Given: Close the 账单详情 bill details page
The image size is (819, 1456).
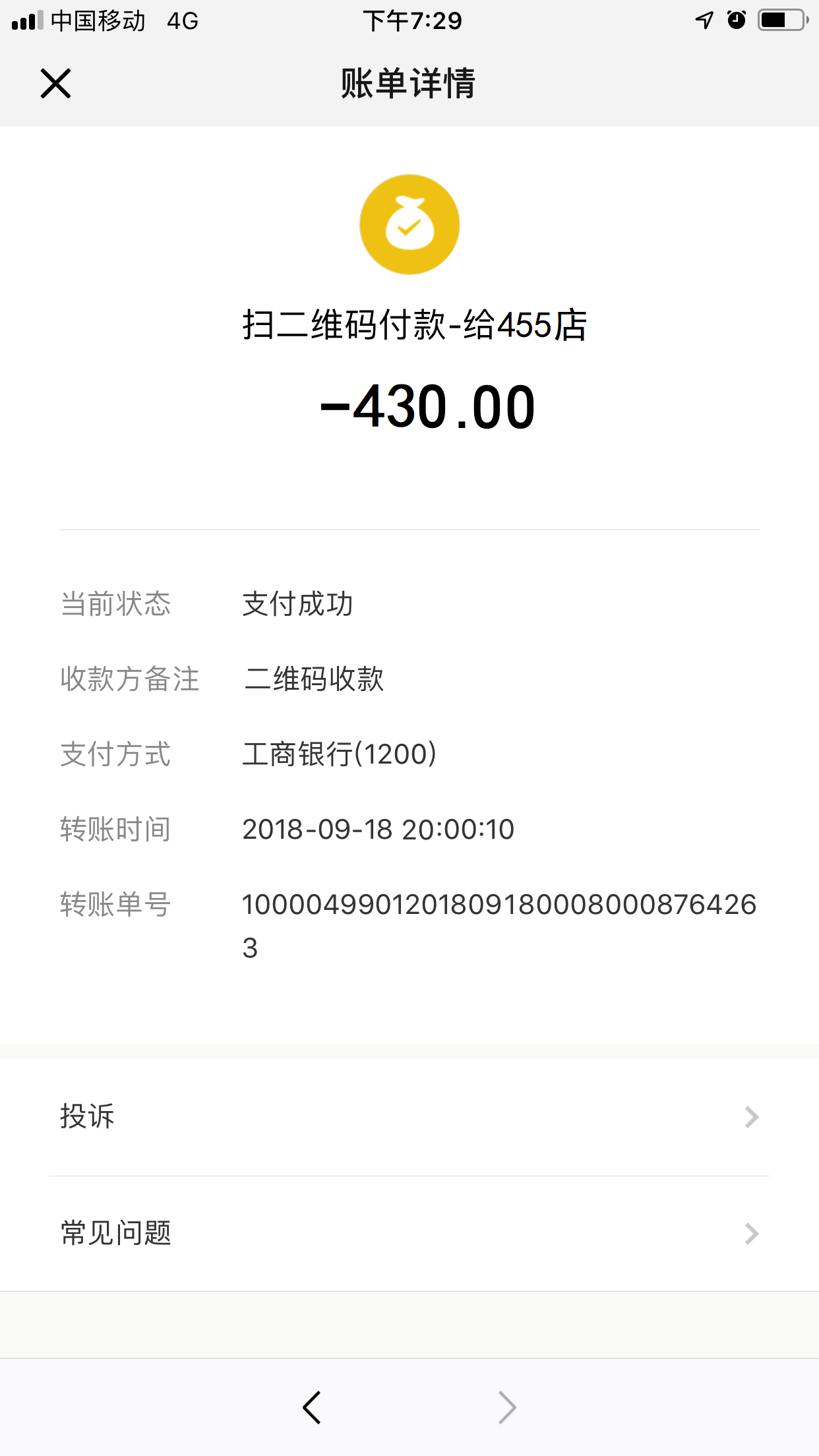Looking at the screenshot, I should tap(55, 84).
